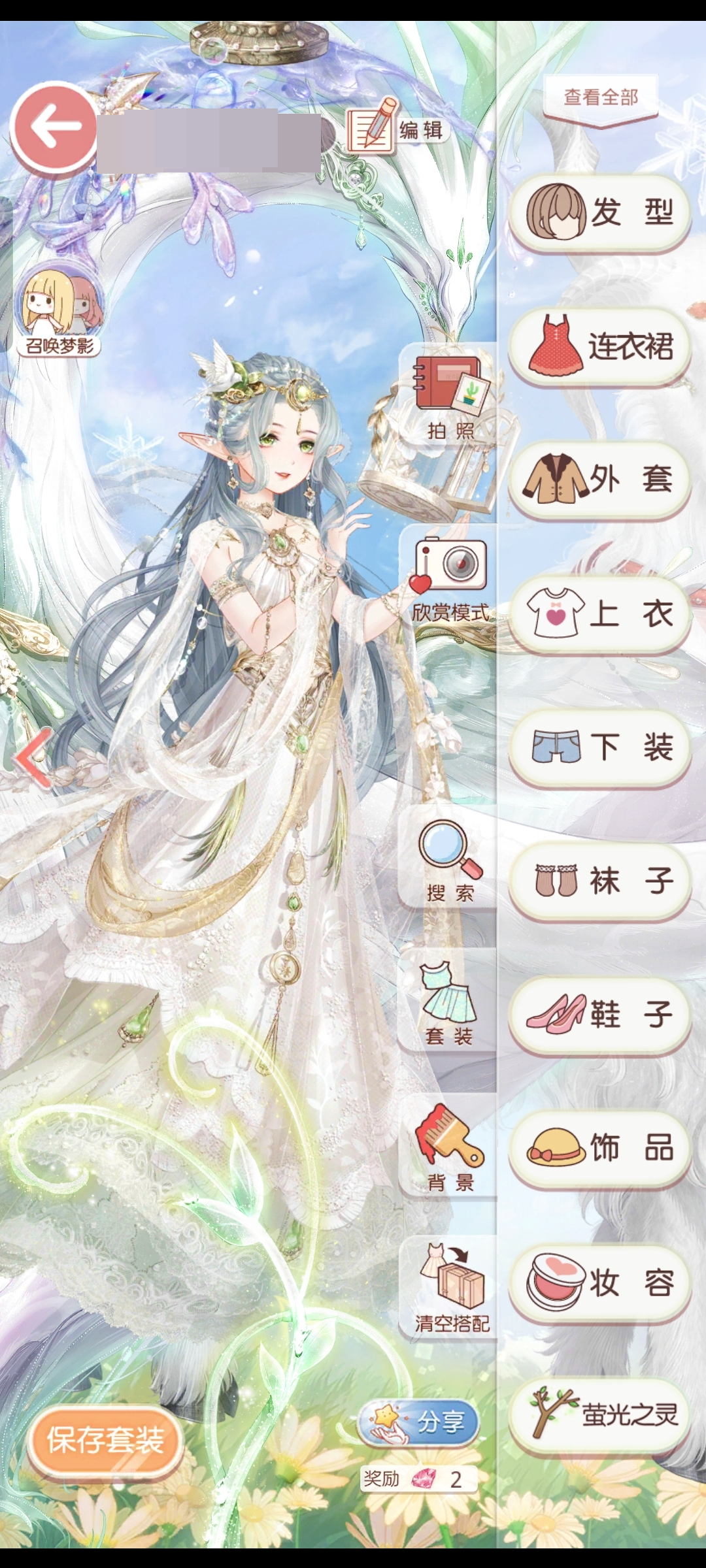Select the 萤光之灵 category

(x=599, y=1416)
